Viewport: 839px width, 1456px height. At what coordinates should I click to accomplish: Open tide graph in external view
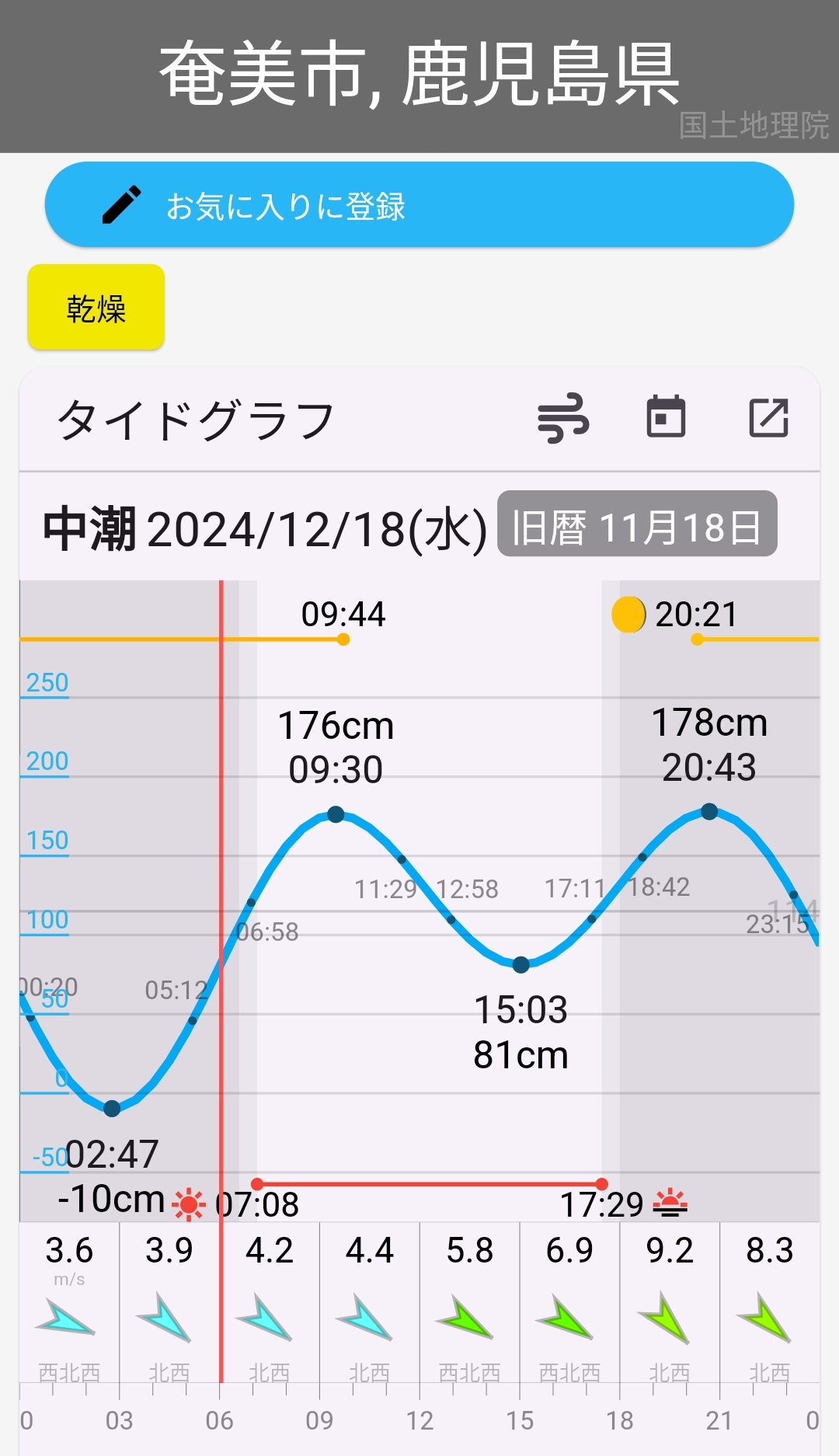pos(768,417)
